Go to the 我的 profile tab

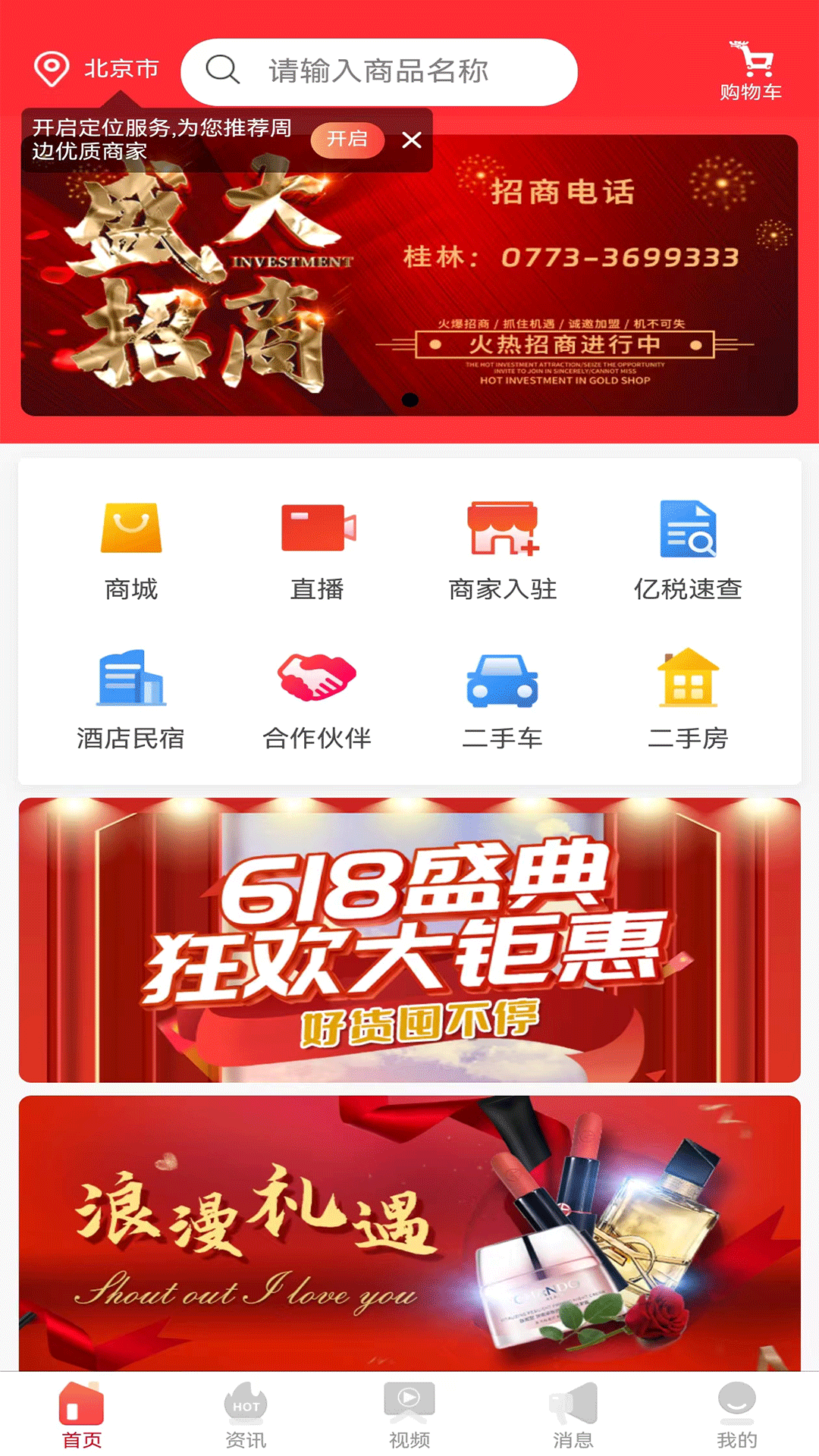(x=736, y=1415)
